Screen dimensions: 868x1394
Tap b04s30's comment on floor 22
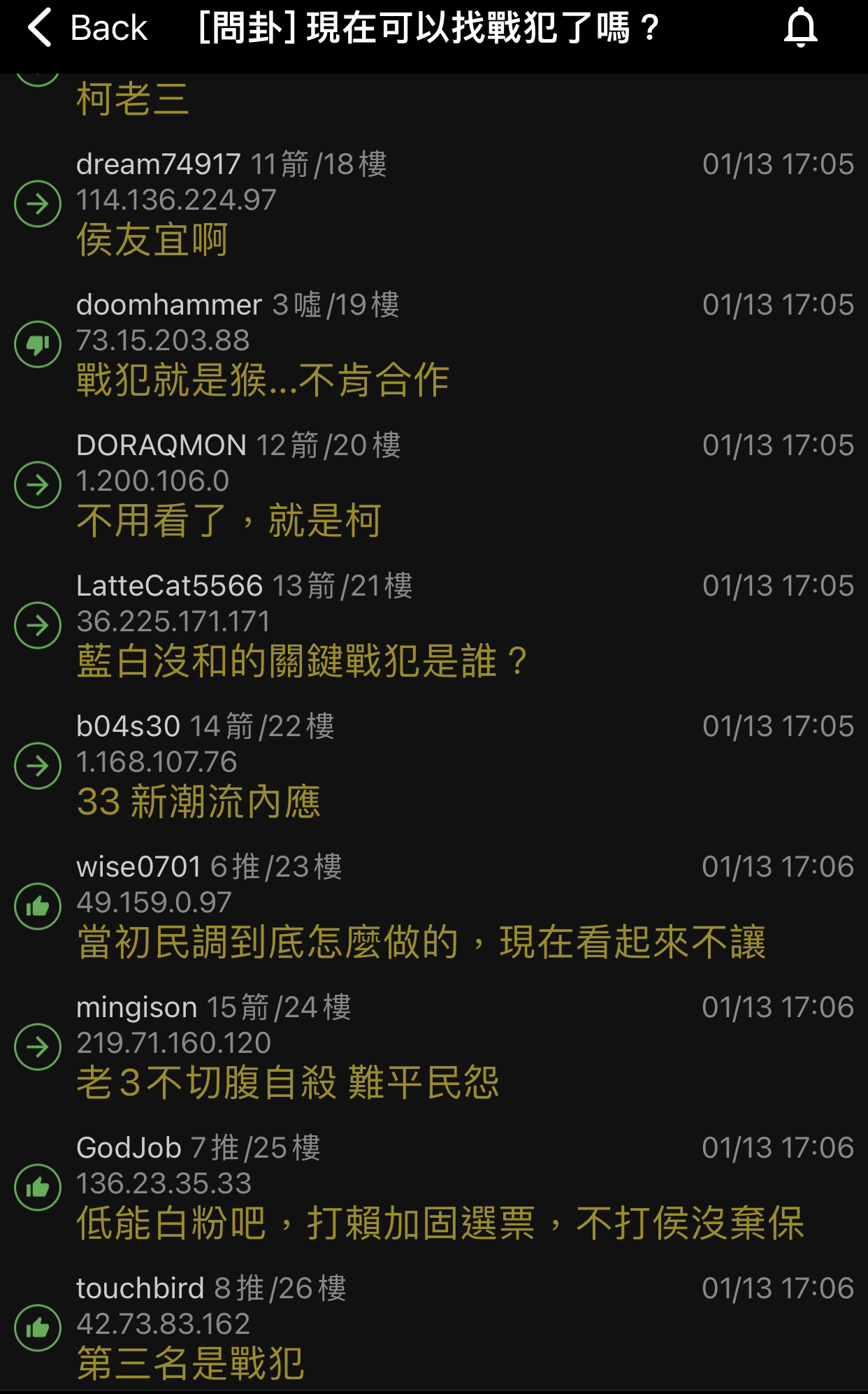pos(434,766)
